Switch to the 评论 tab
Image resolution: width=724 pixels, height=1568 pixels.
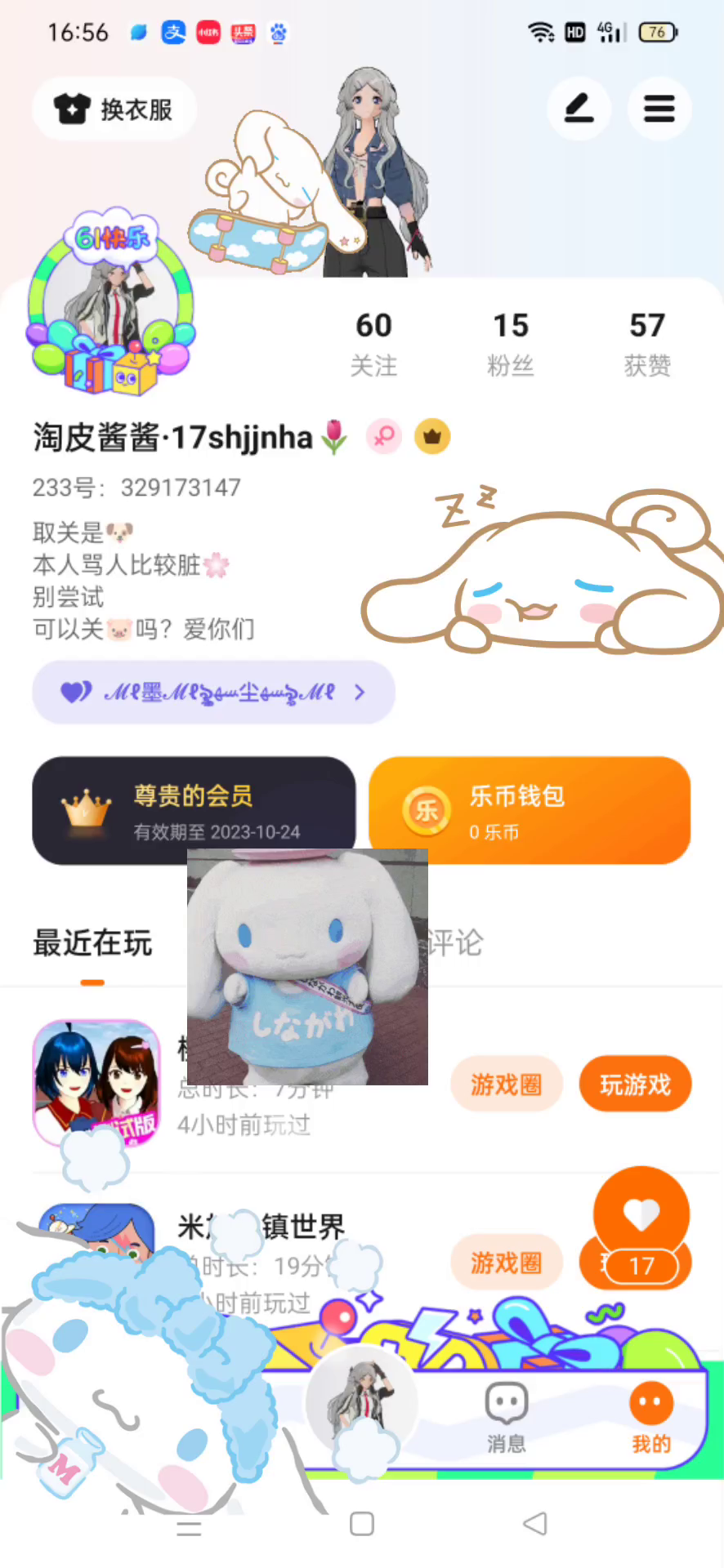click(455, 943)
